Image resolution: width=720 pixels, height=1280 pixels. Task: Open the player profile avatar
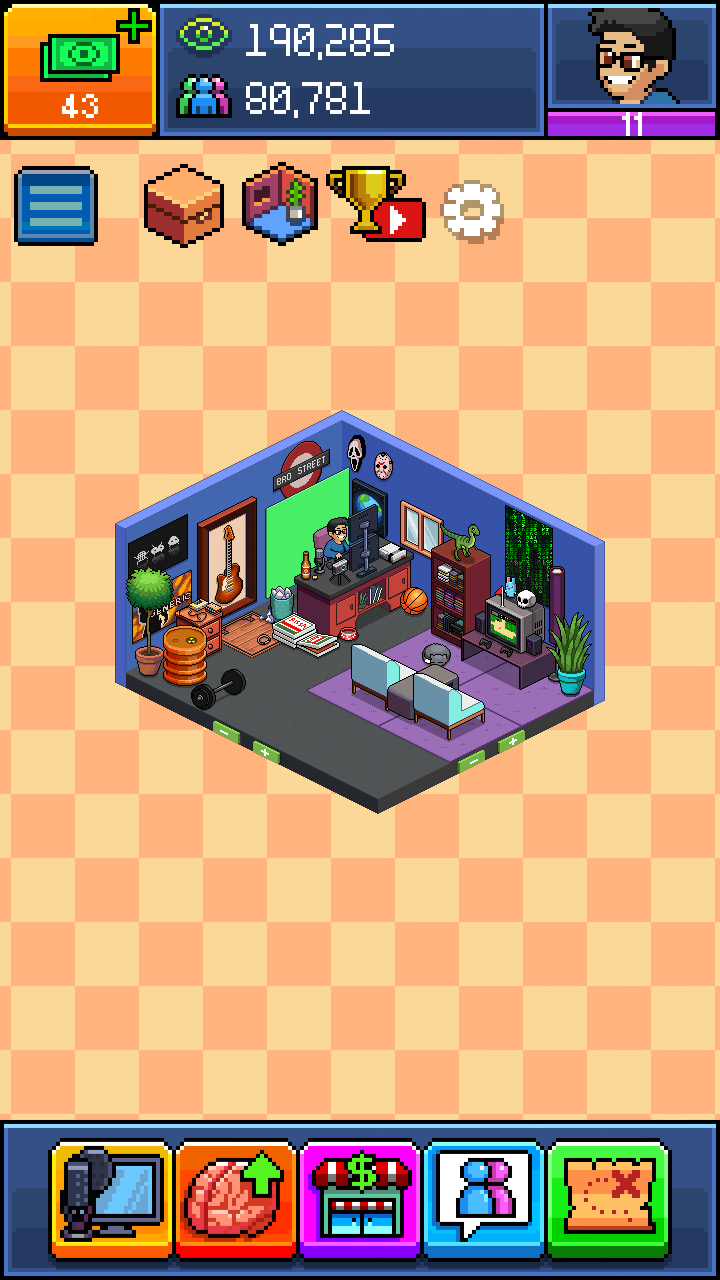[x=632, y=58]
